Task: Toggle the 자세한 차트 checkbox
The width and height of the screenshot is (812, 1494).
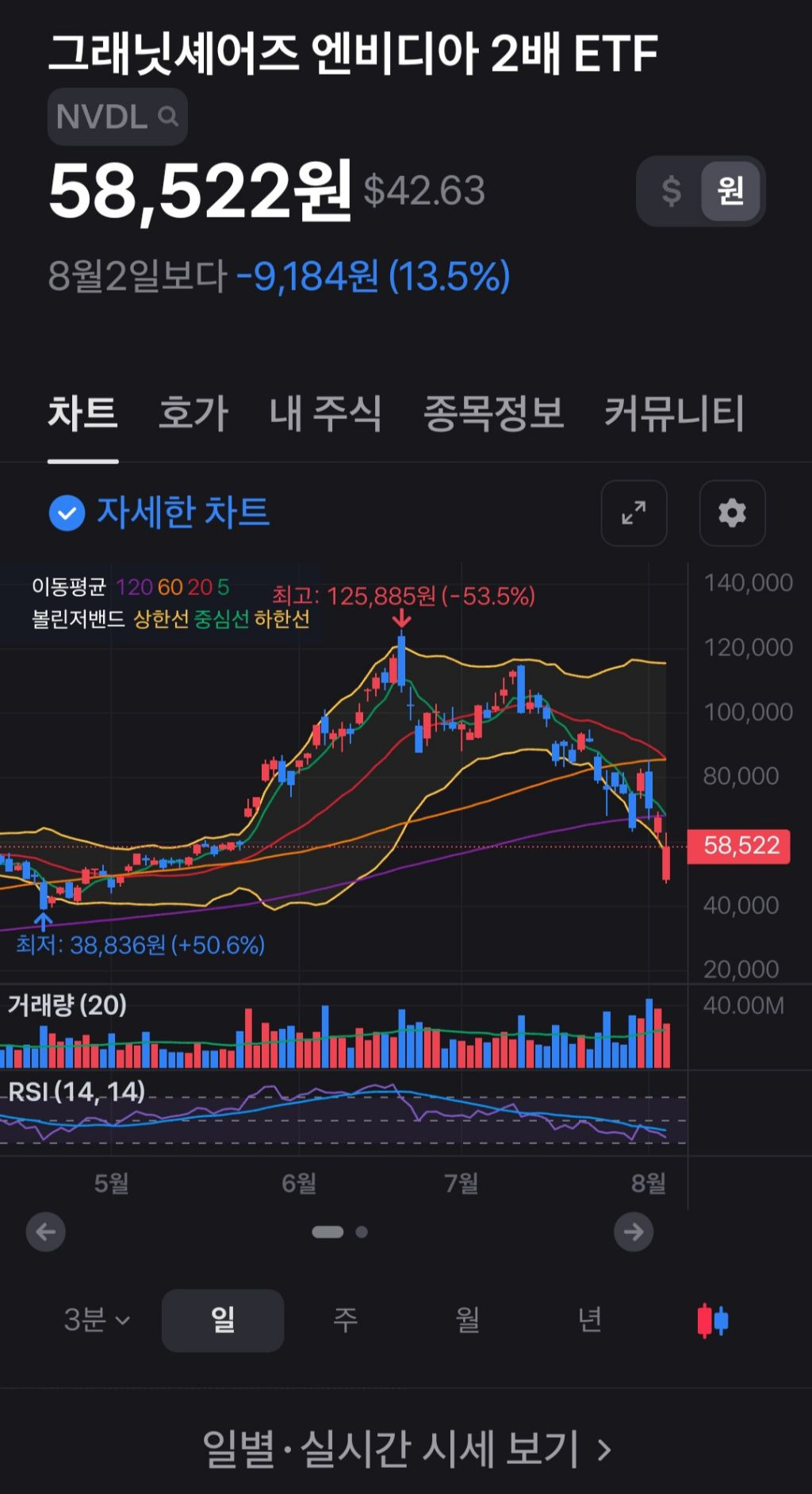Action: 67,513
